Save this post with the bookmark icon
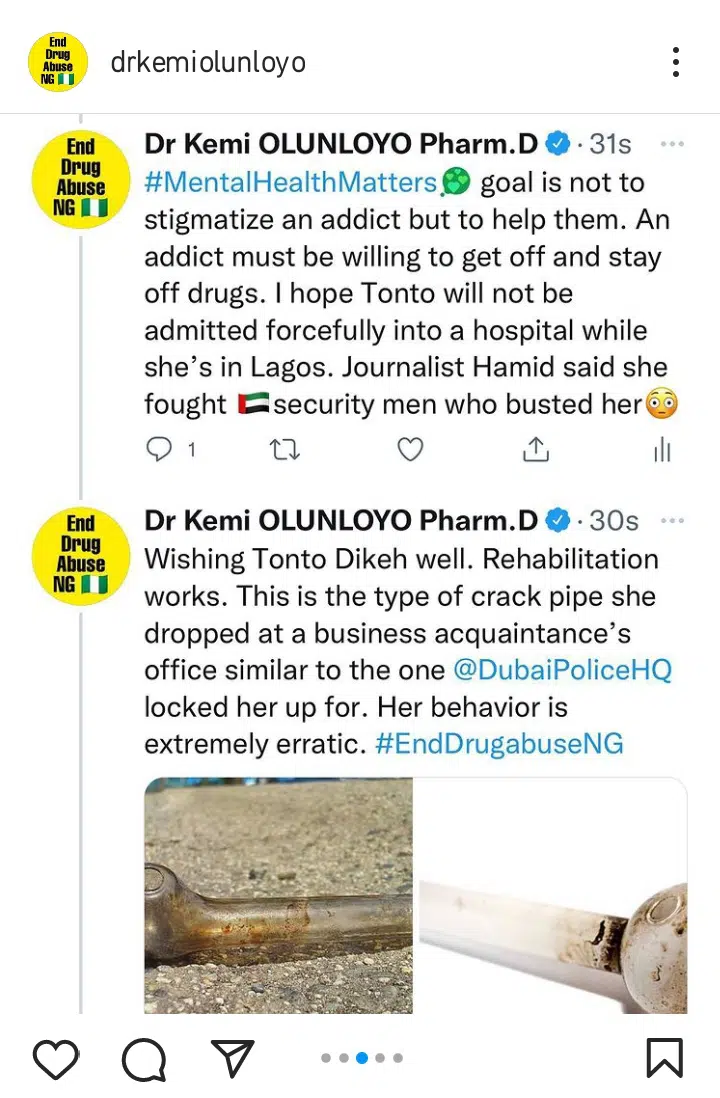The image size is (720, 1098). 664,1057
